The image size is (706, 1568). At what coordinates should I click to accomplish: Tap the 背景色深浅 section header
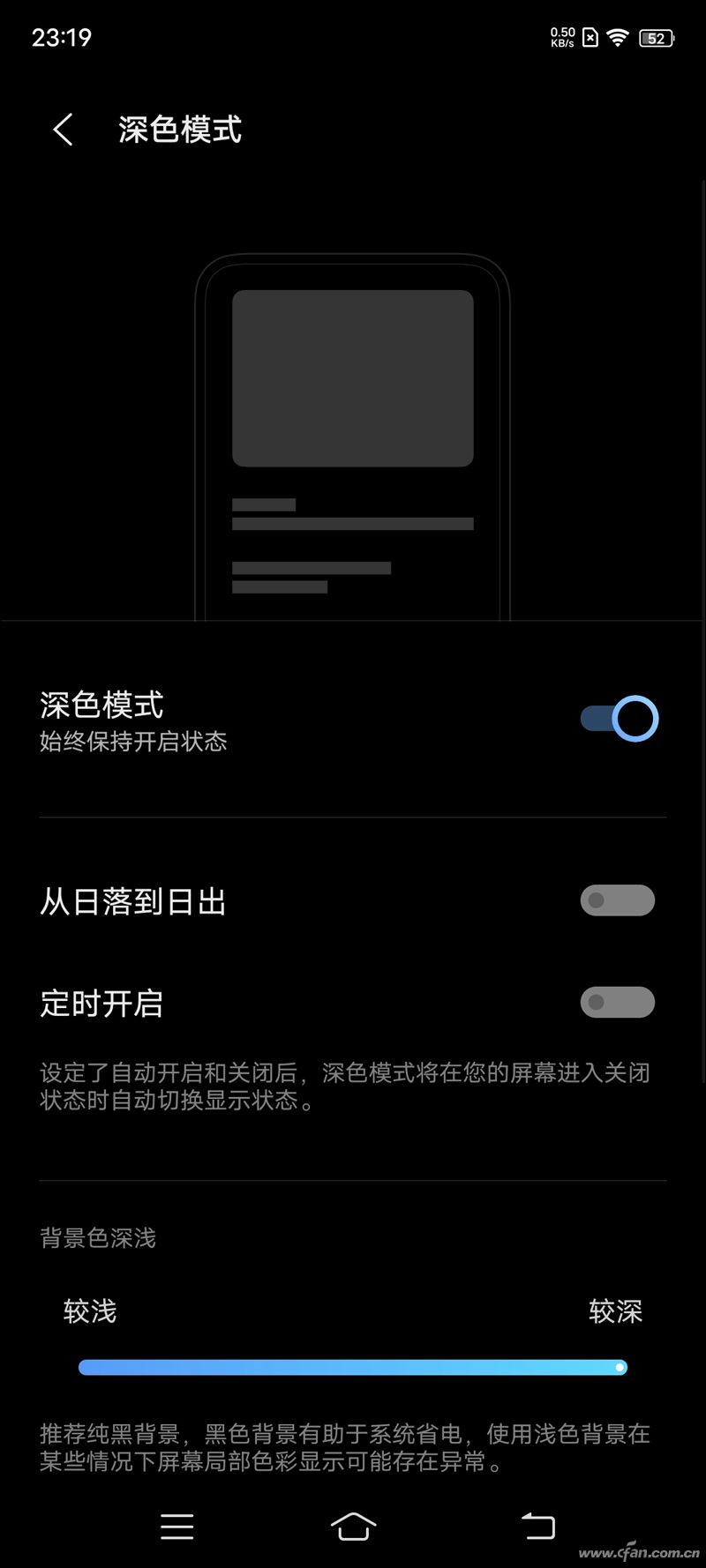pos(98,1238)
